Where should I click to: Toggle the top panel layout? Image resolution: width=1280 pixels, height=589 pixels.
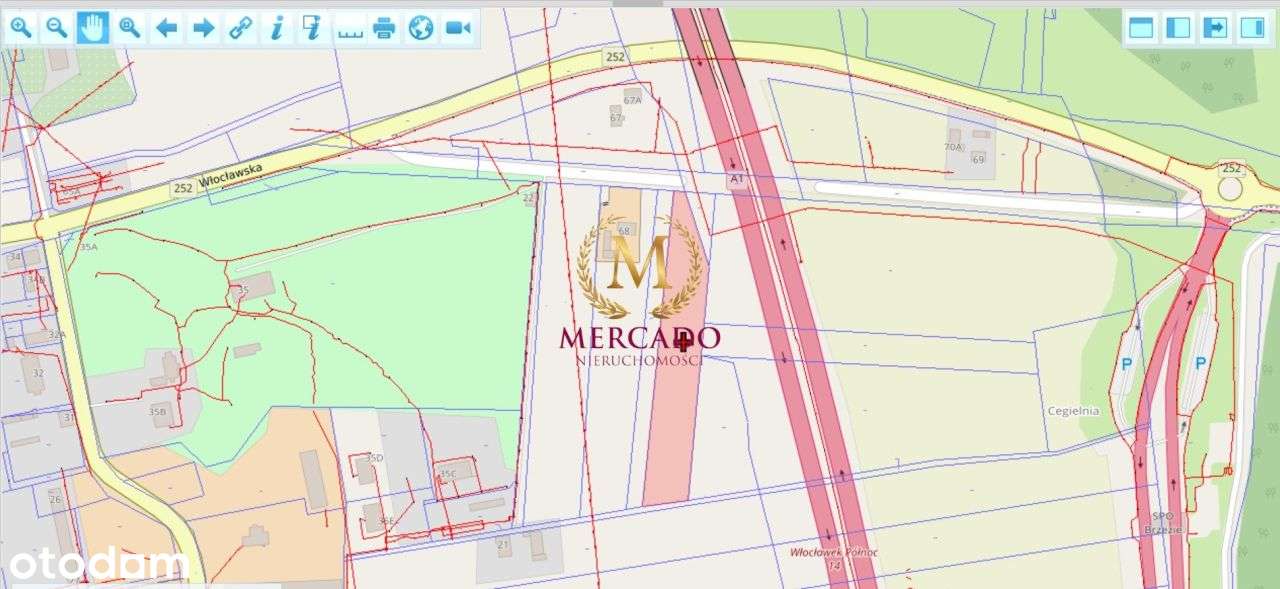(1142, 28)
